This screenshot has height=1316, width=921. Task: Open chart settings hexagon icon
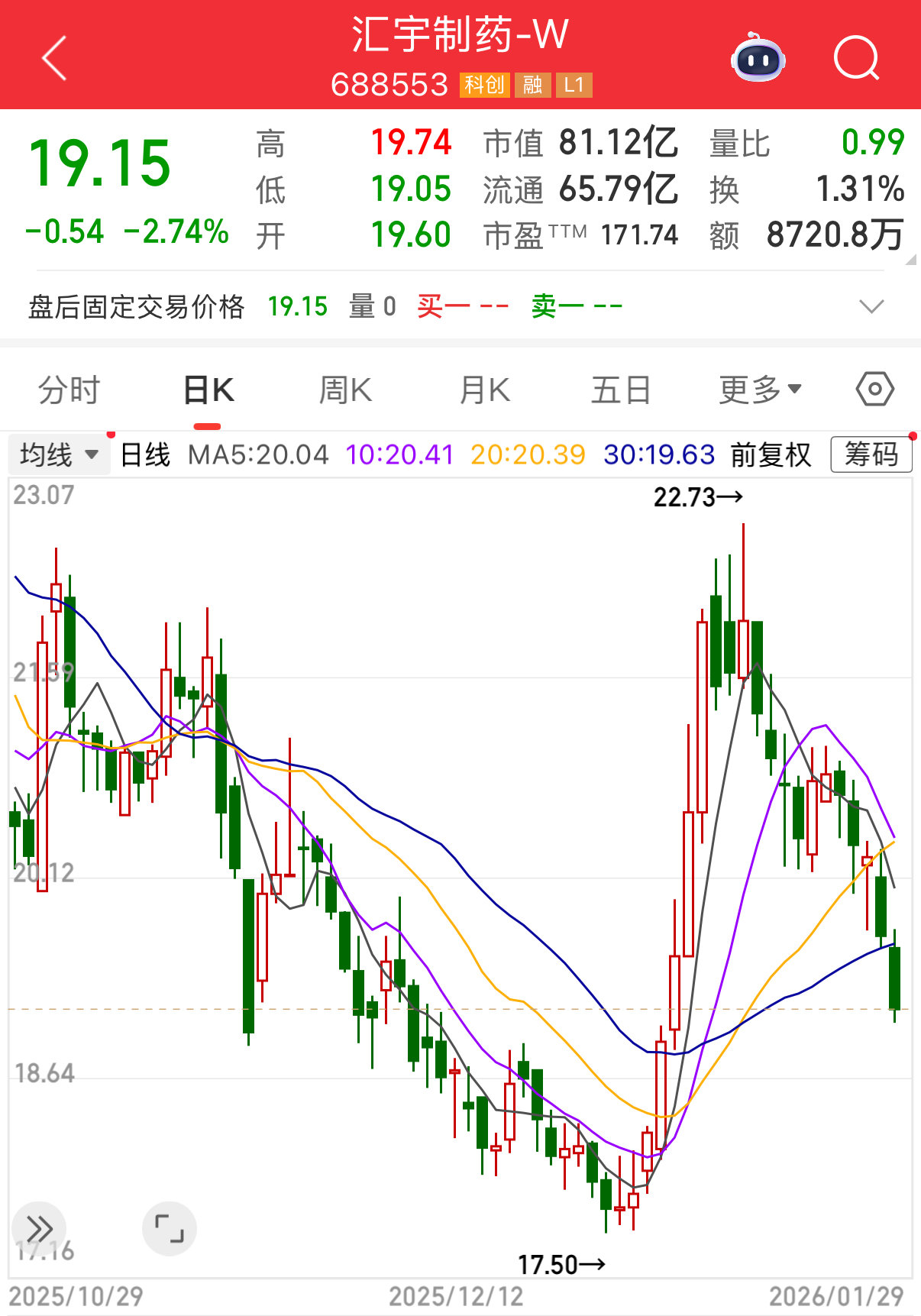pos(874,390)
